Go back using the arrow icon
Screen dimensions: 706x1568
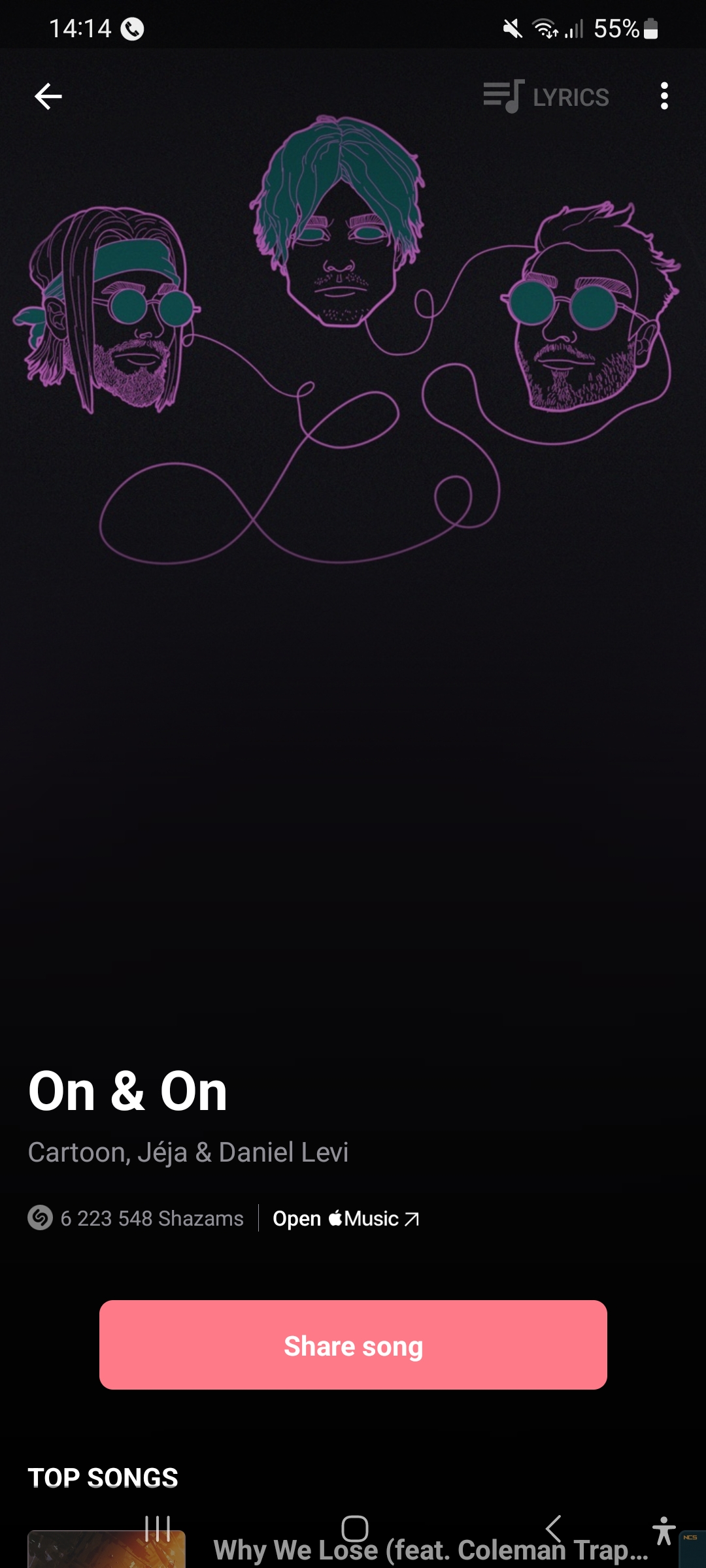(48, 97)
